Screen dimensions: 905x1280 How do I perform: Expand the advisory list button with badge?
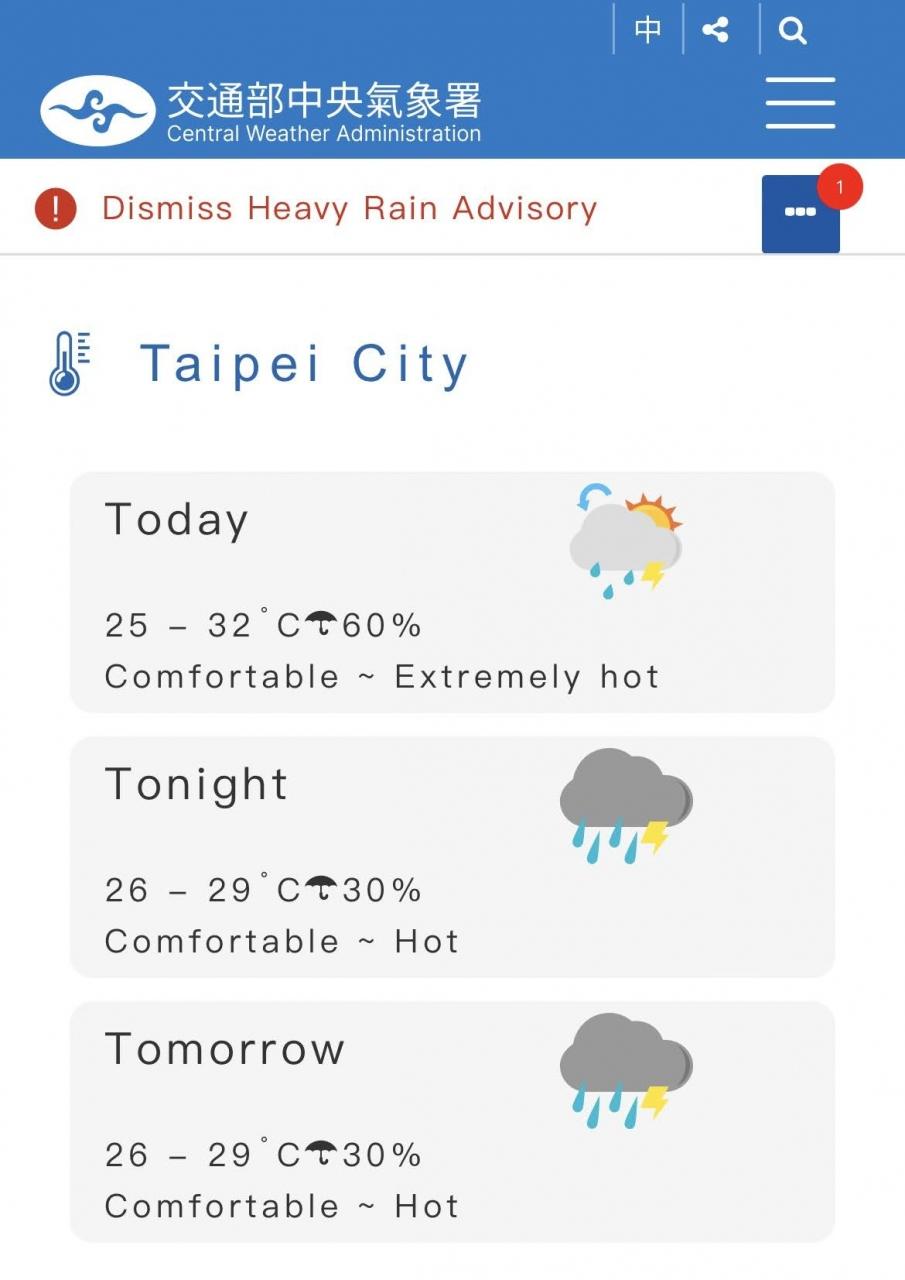tap(801, 213)
